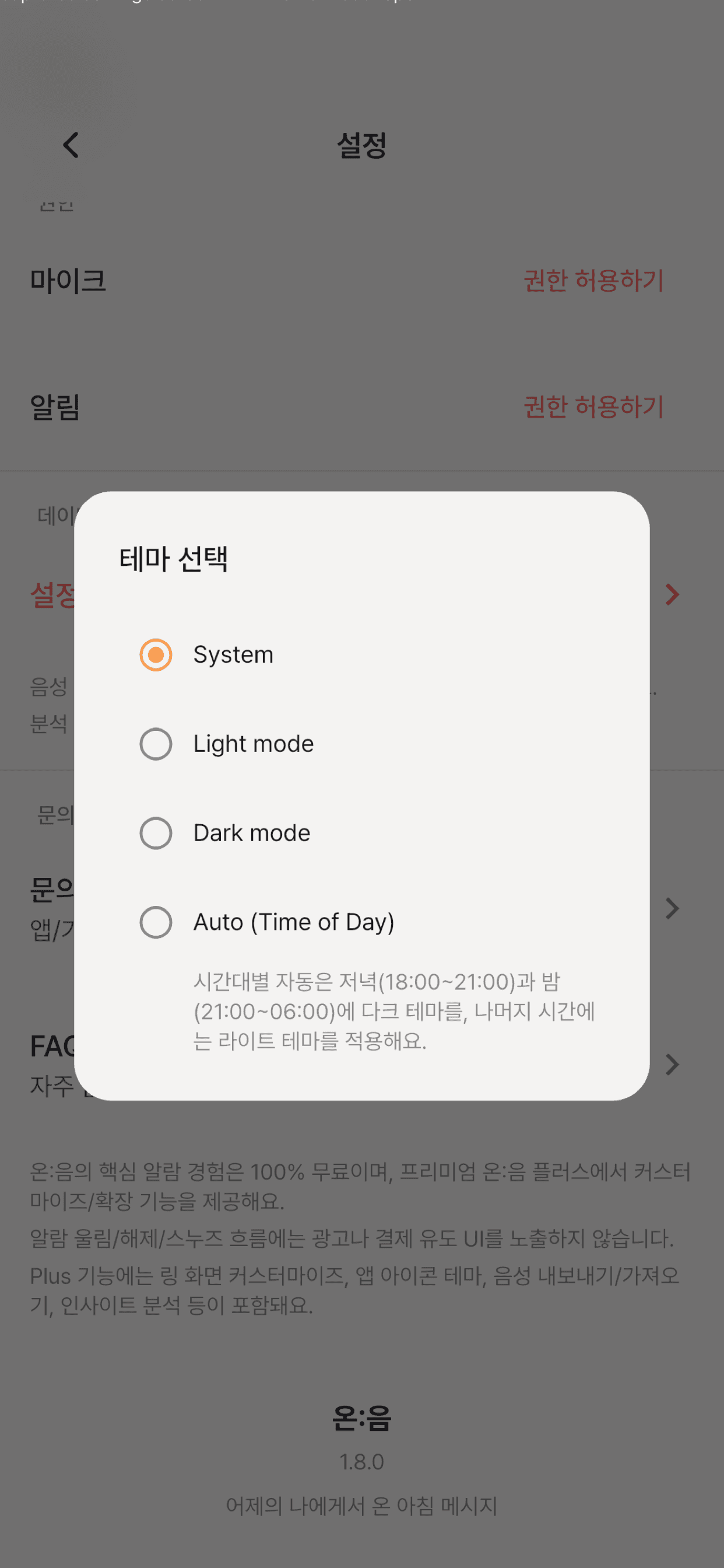Open the FAQ section chevron
The image size is (724, 1568).
(670, 1065)
